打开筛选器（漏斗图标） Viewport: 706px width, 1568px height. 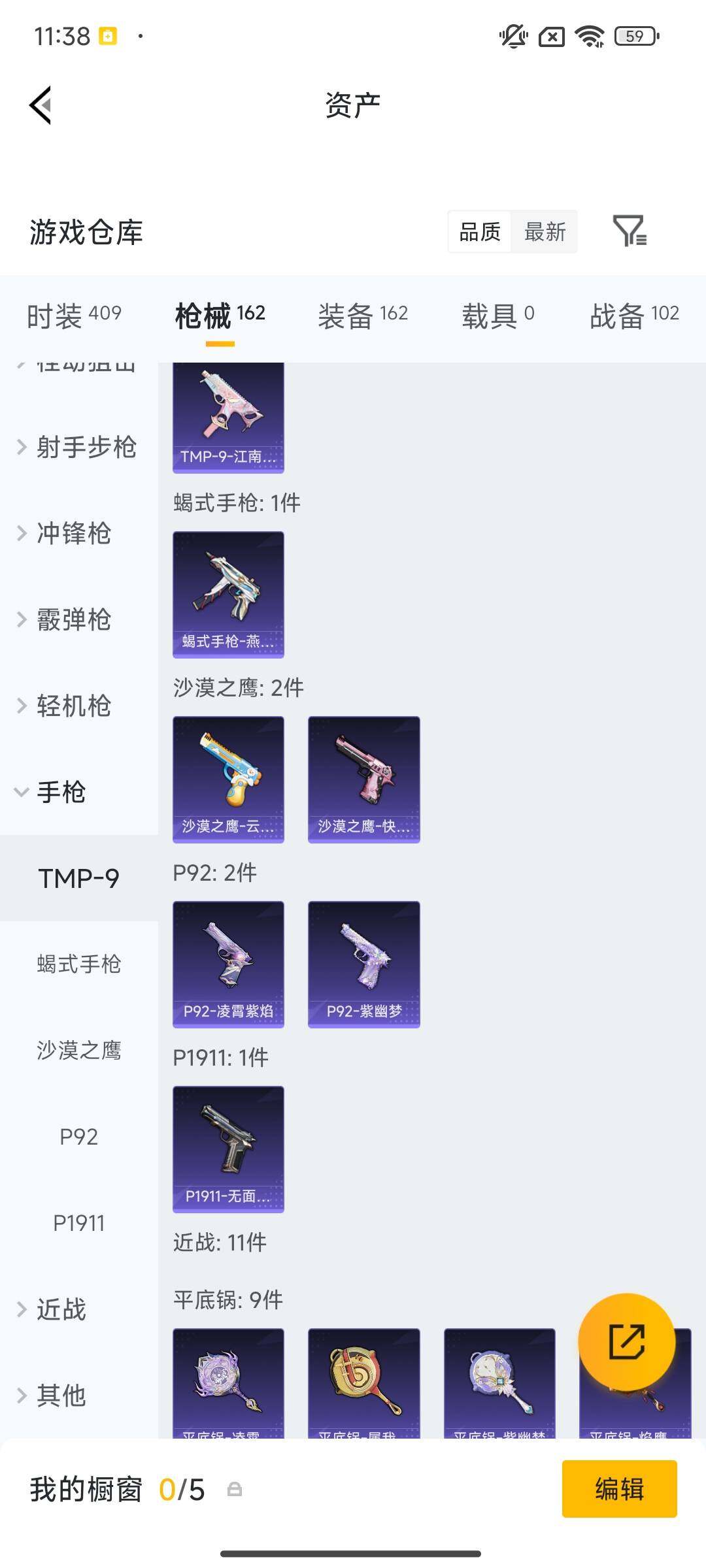coord(630,232)
